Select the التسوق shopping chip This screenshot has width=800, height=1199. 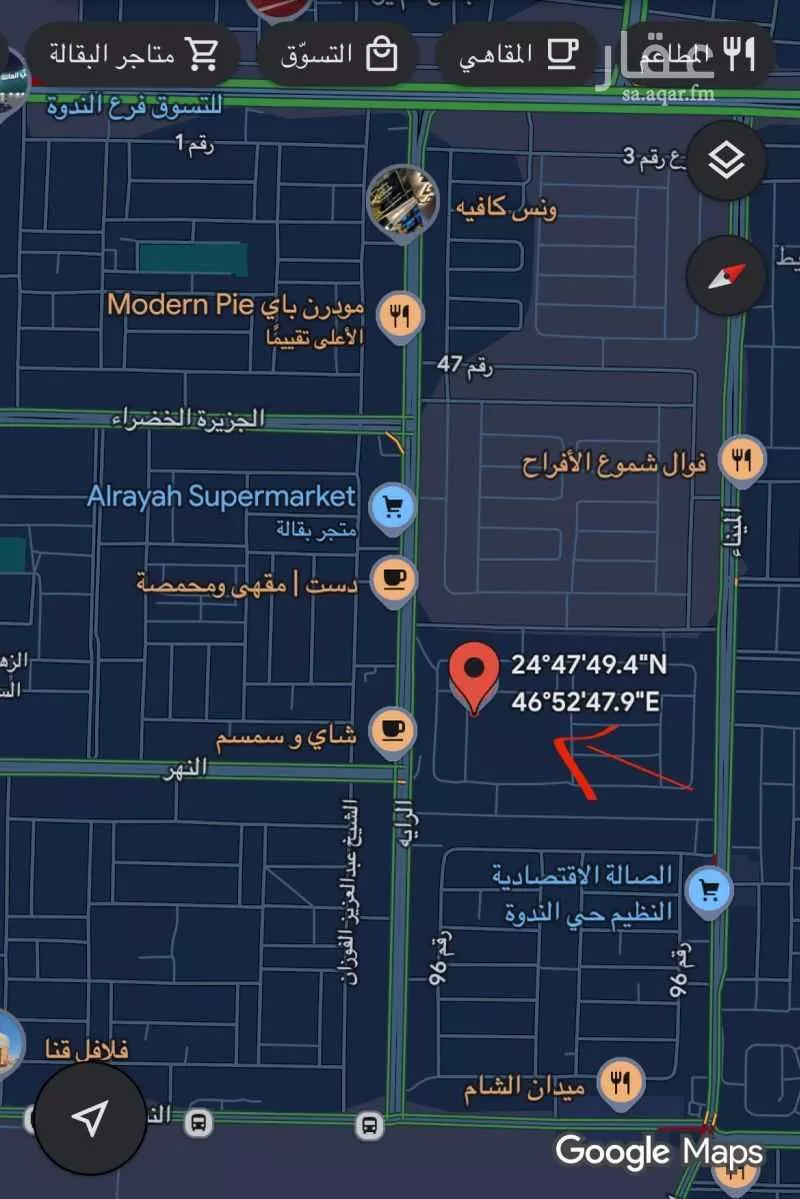[x=338, y=54]
